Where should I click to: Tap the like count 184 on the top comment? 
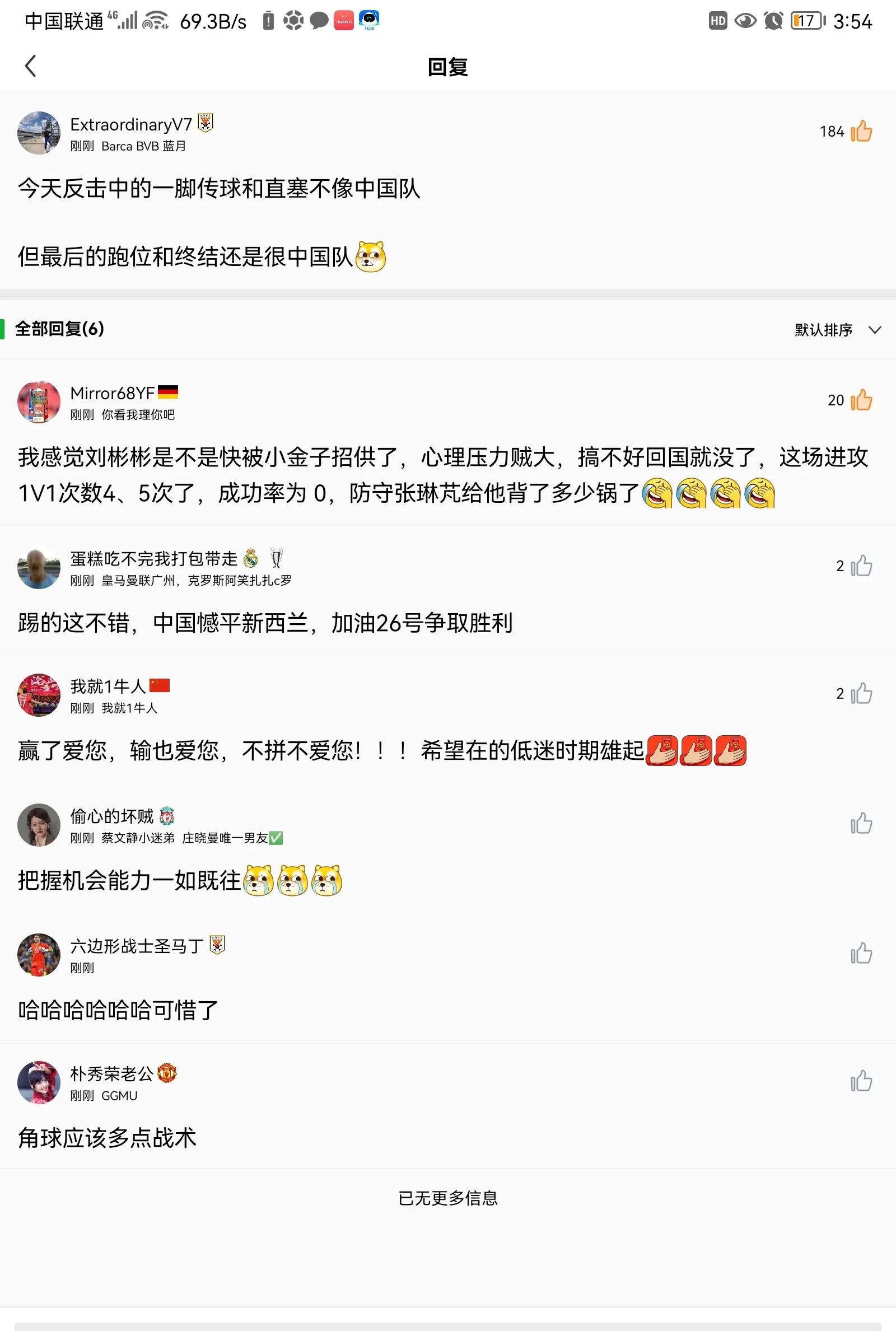[x=833, y=131]
